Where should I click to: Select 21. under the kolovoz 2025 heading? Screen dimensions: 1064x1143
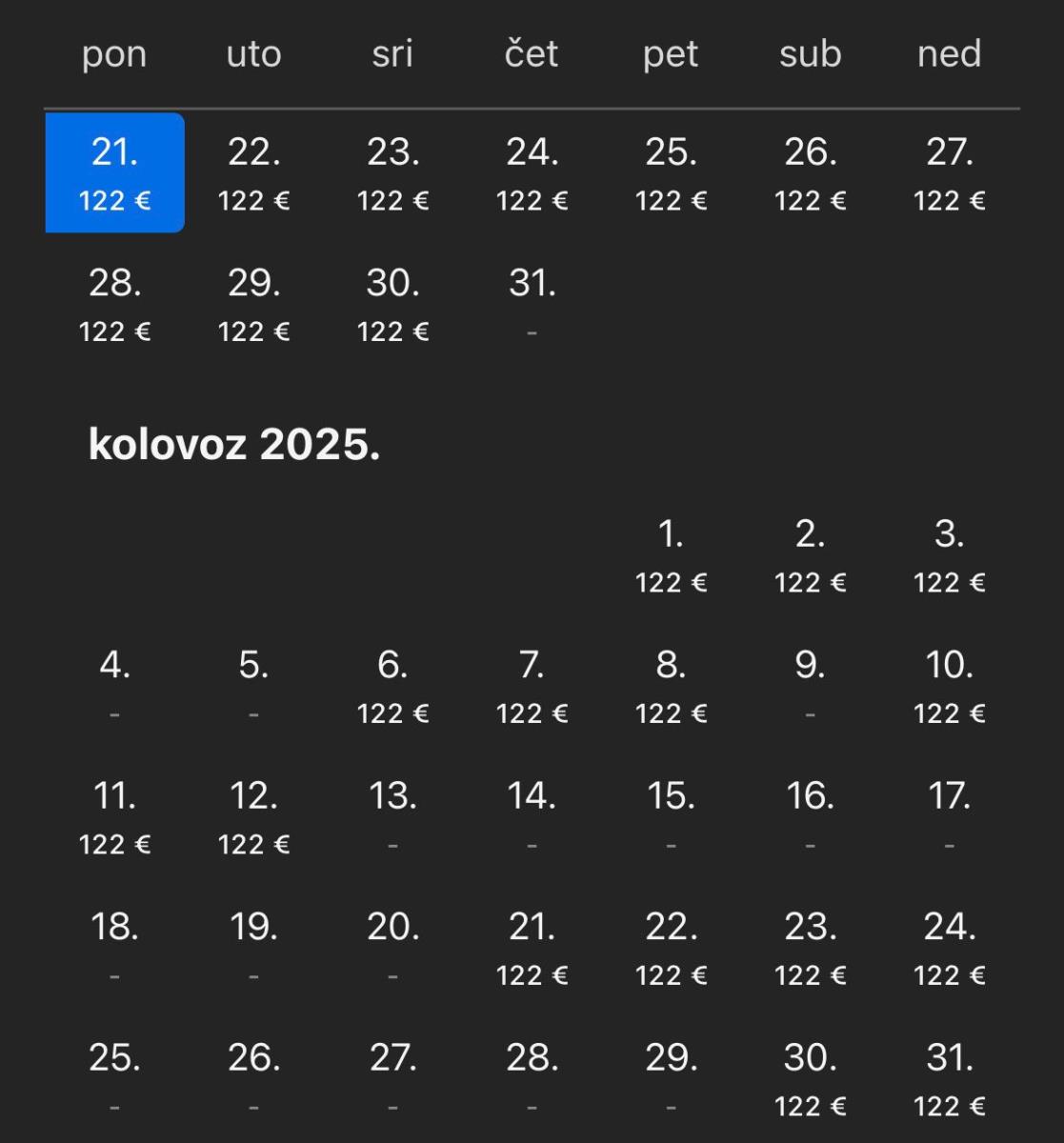(x=532, y=948)
